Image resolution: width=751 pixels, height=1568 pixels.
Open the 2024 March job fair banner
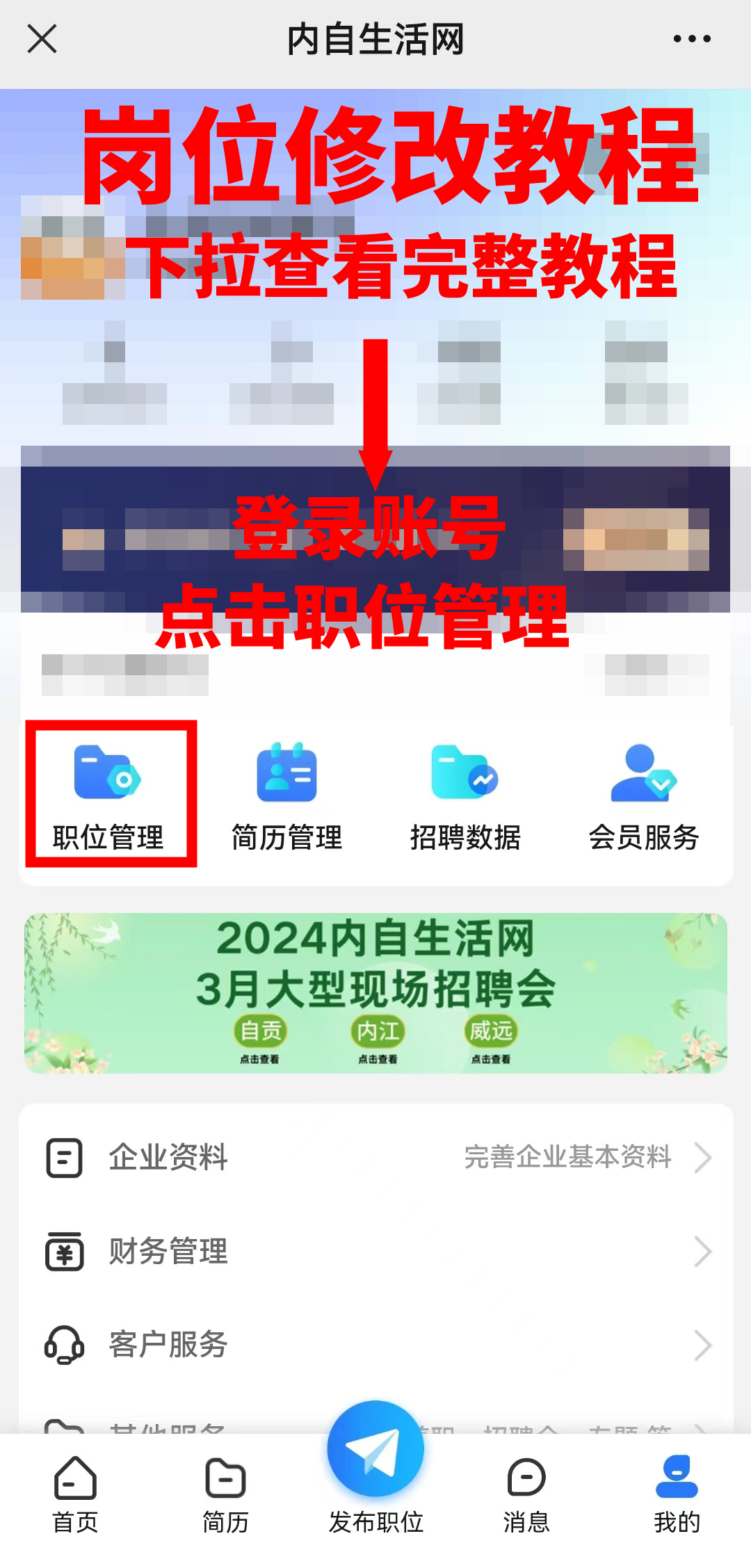tap(375, 993)
